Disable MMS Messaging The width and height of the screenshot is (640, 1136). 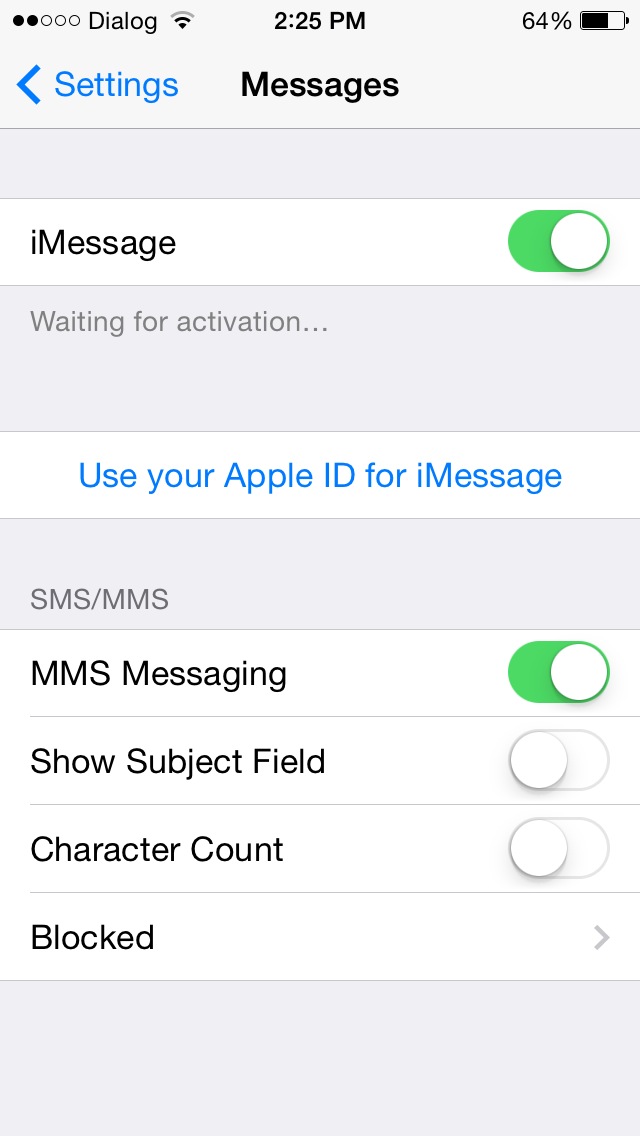click(559, 672)
